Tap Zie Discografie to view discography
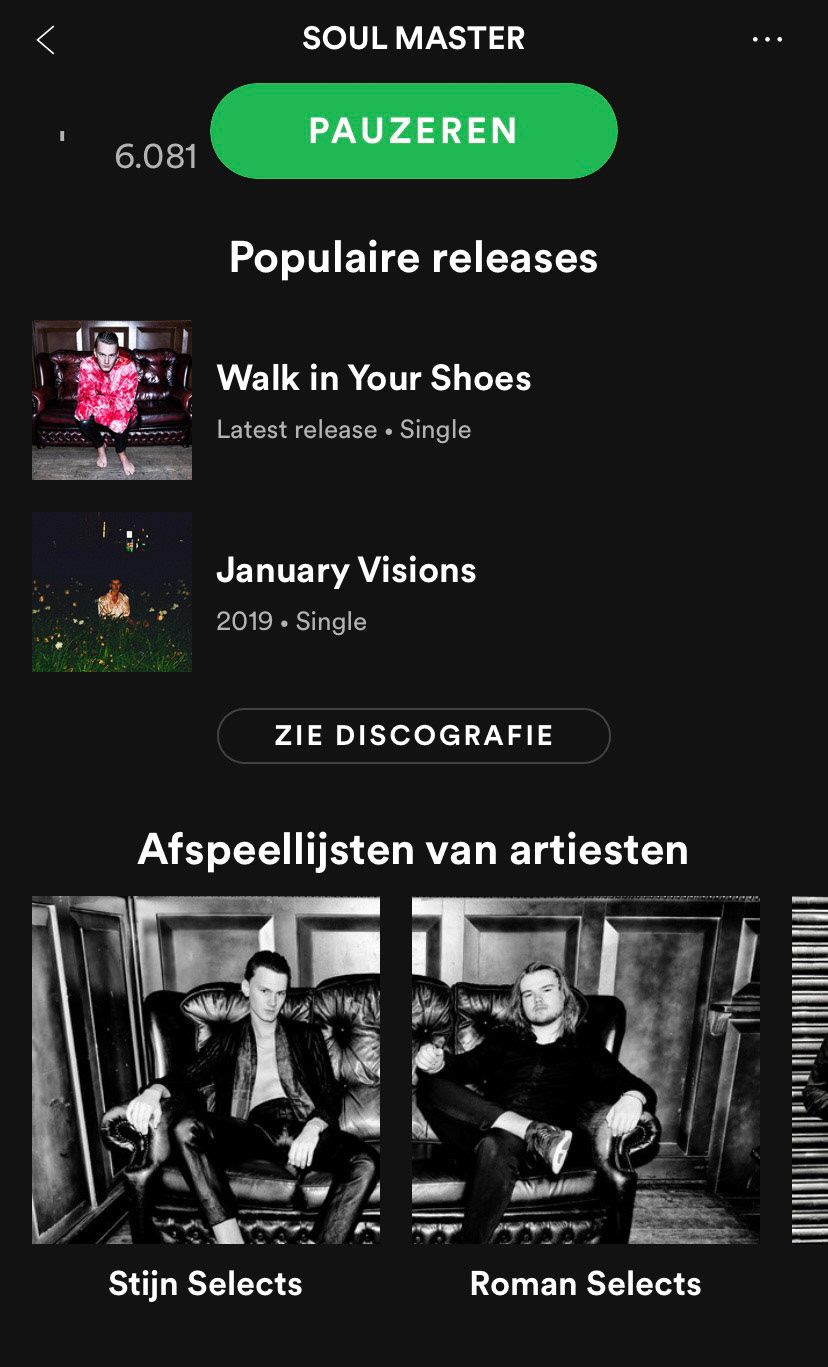 click(x=413, y=736)
